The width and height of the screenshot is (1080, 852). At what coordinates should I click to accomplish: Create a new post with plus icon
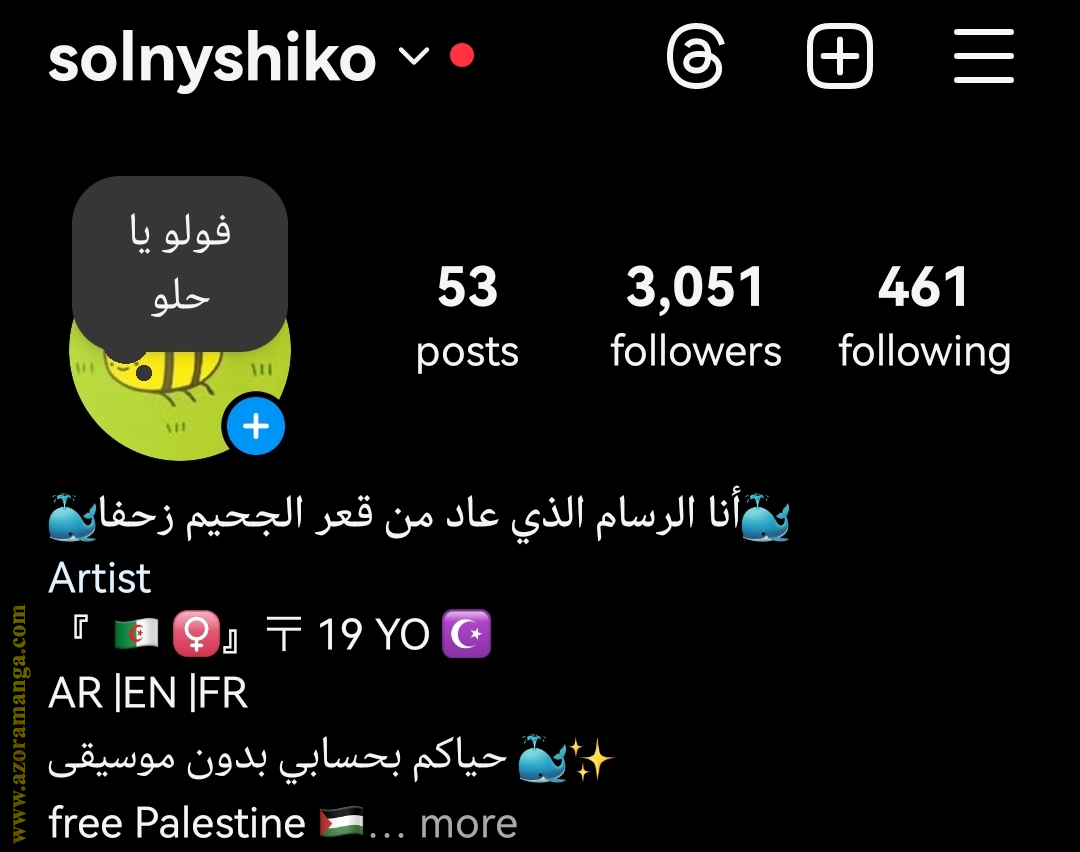(840, 57)
